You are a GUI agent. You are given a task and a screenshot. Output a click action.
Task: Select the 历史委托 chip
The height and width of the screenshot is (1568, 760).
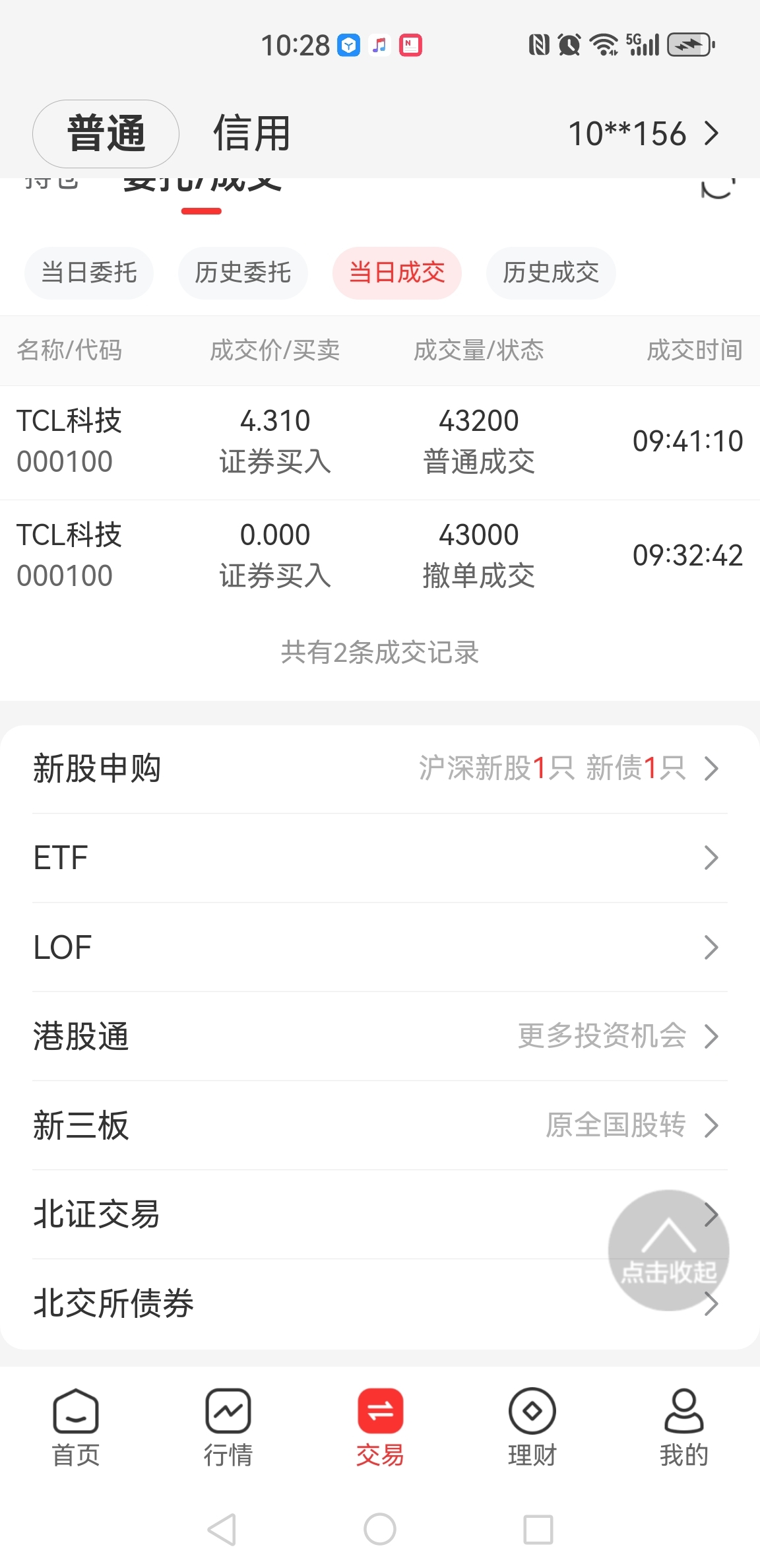pos(243,273)
